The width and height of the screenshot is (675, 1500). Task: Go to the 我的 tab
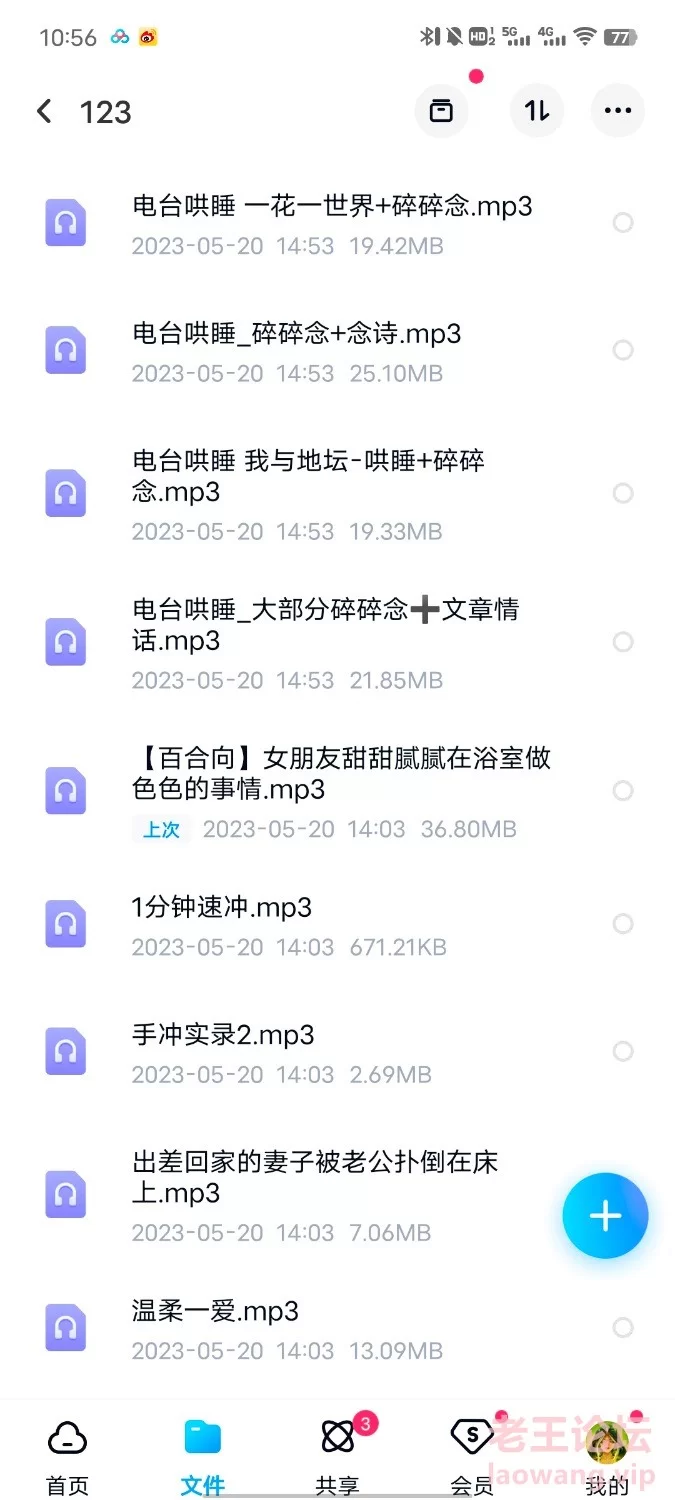pyautogui.click(x=607, y=1456)
